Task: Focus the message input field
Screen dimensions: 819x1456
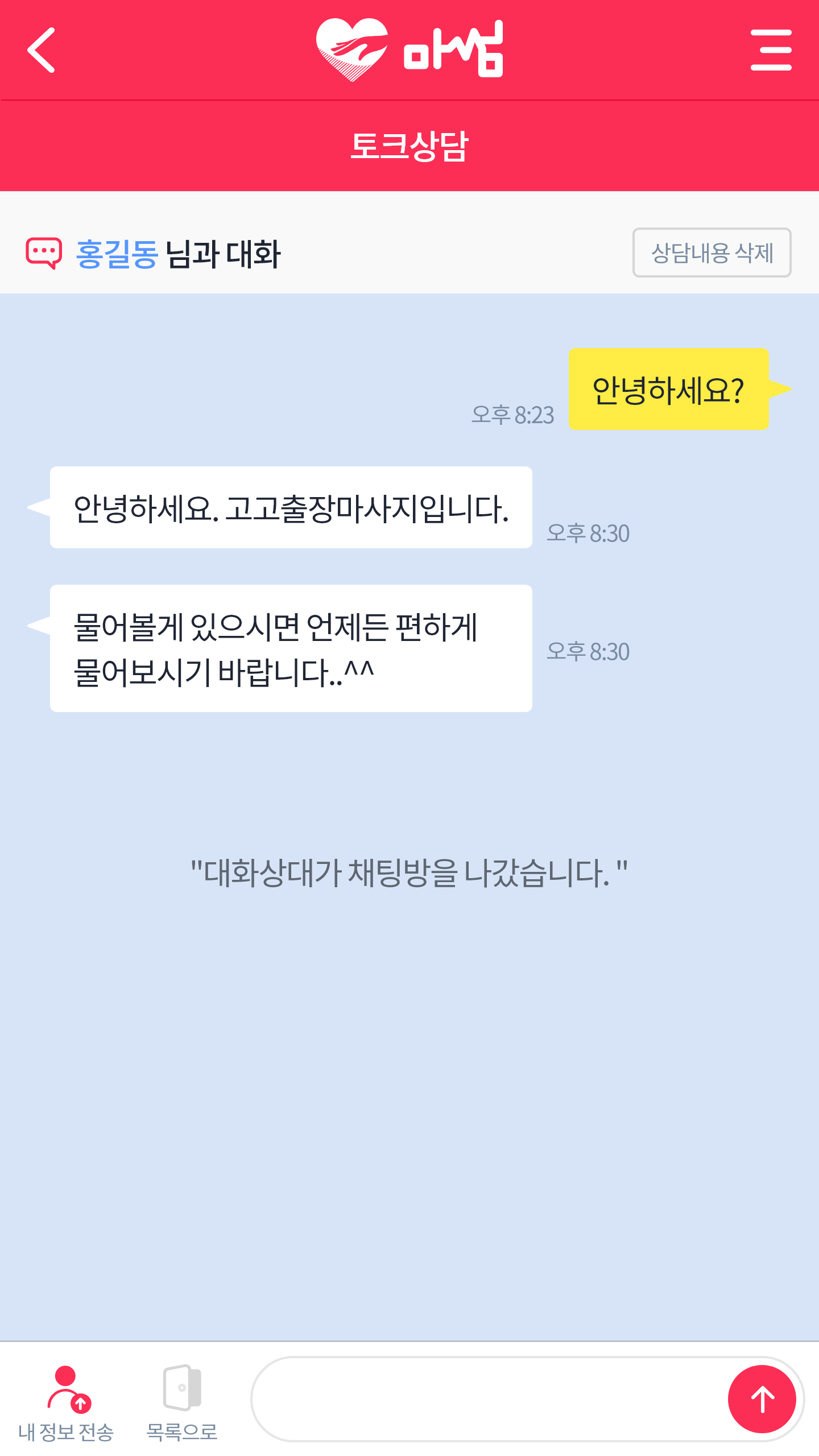Action: [x=489, y=1399]
